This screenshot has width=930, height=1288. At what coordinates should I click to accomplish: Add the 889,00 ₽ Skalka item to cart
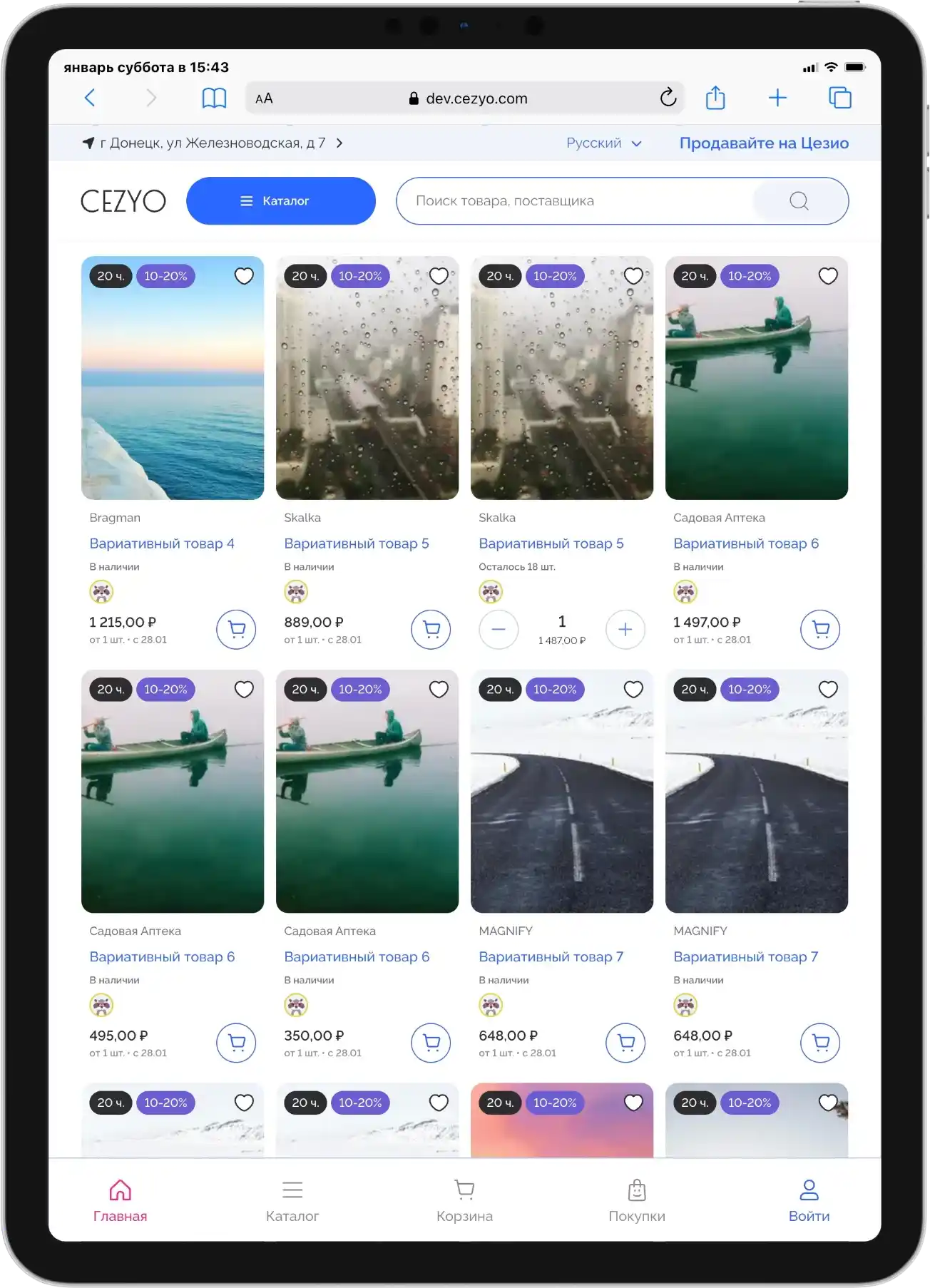431,629
